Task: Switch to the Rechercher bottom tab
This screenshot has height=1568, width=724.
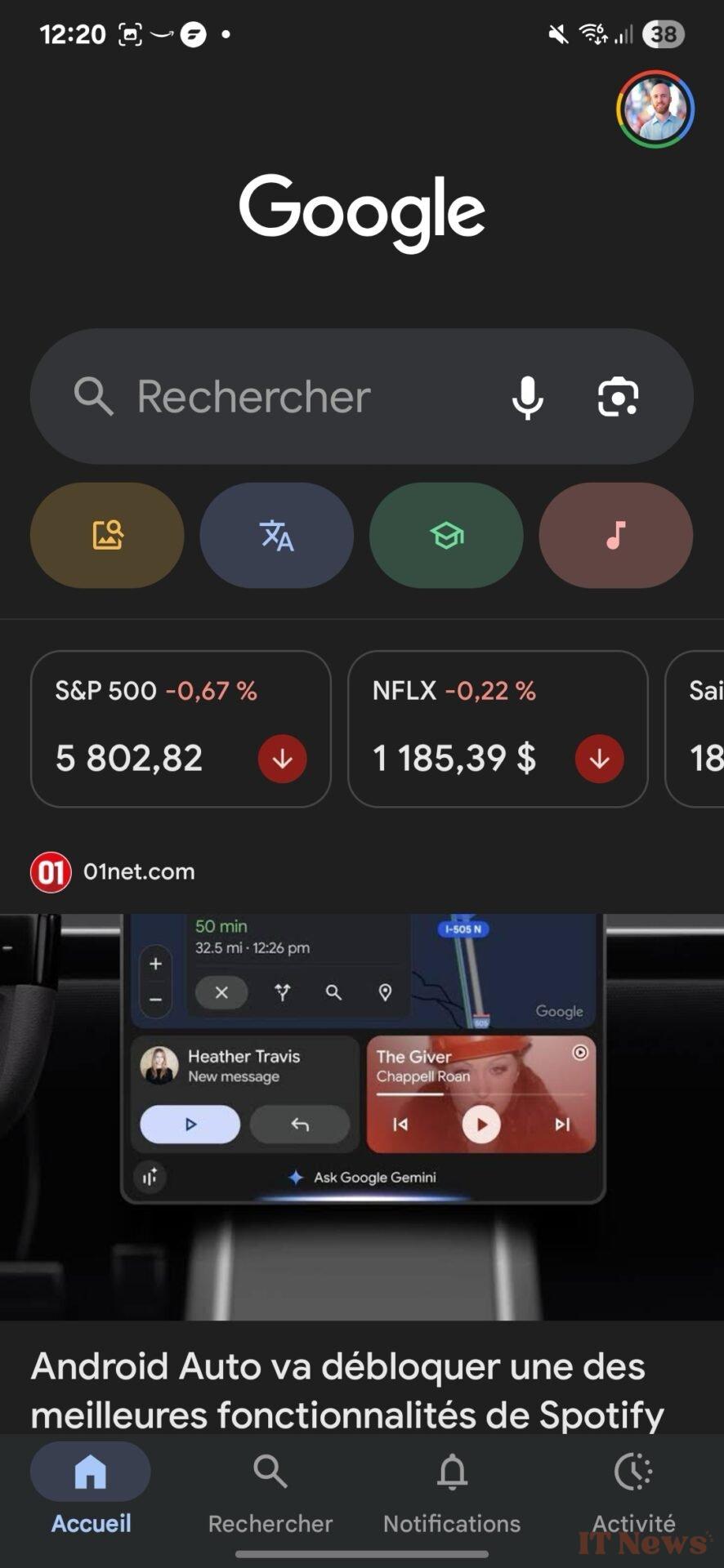Action: [270, 1490]
